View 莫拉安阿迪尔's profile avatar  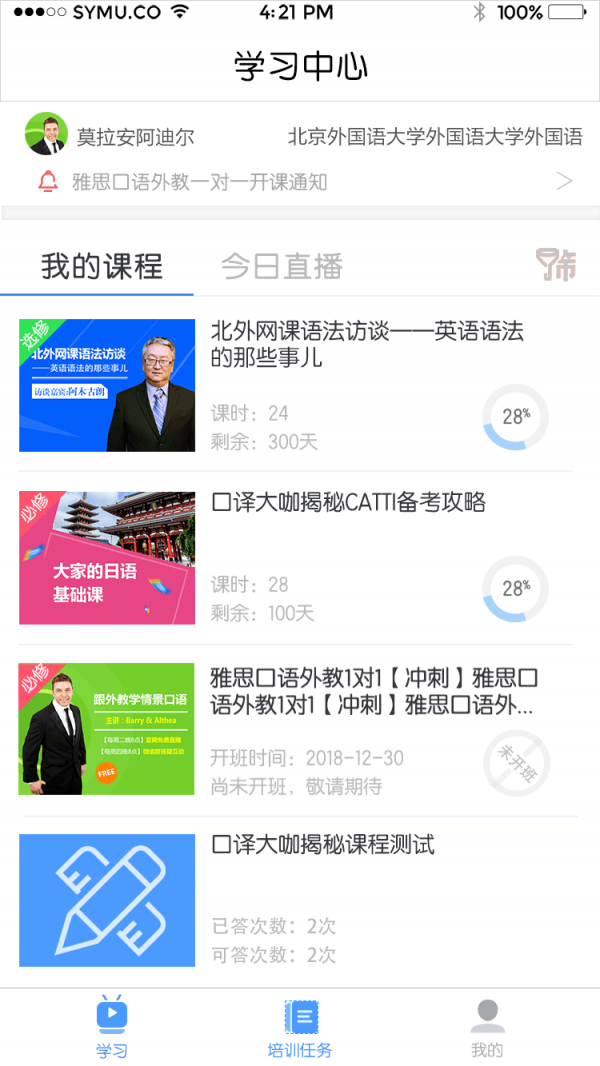[46, 135]
